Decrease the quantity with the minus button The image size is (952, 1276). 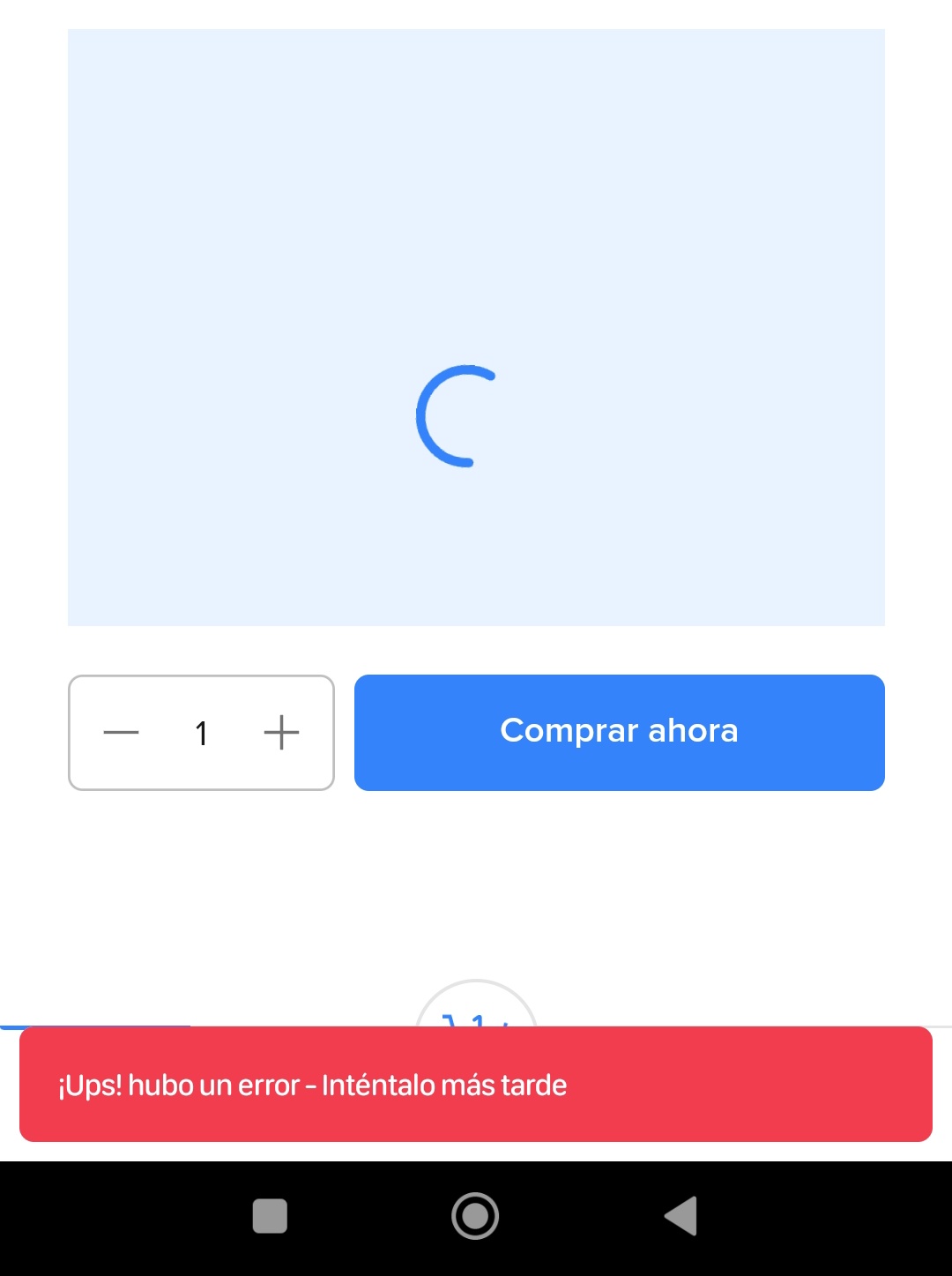point(122,733)
